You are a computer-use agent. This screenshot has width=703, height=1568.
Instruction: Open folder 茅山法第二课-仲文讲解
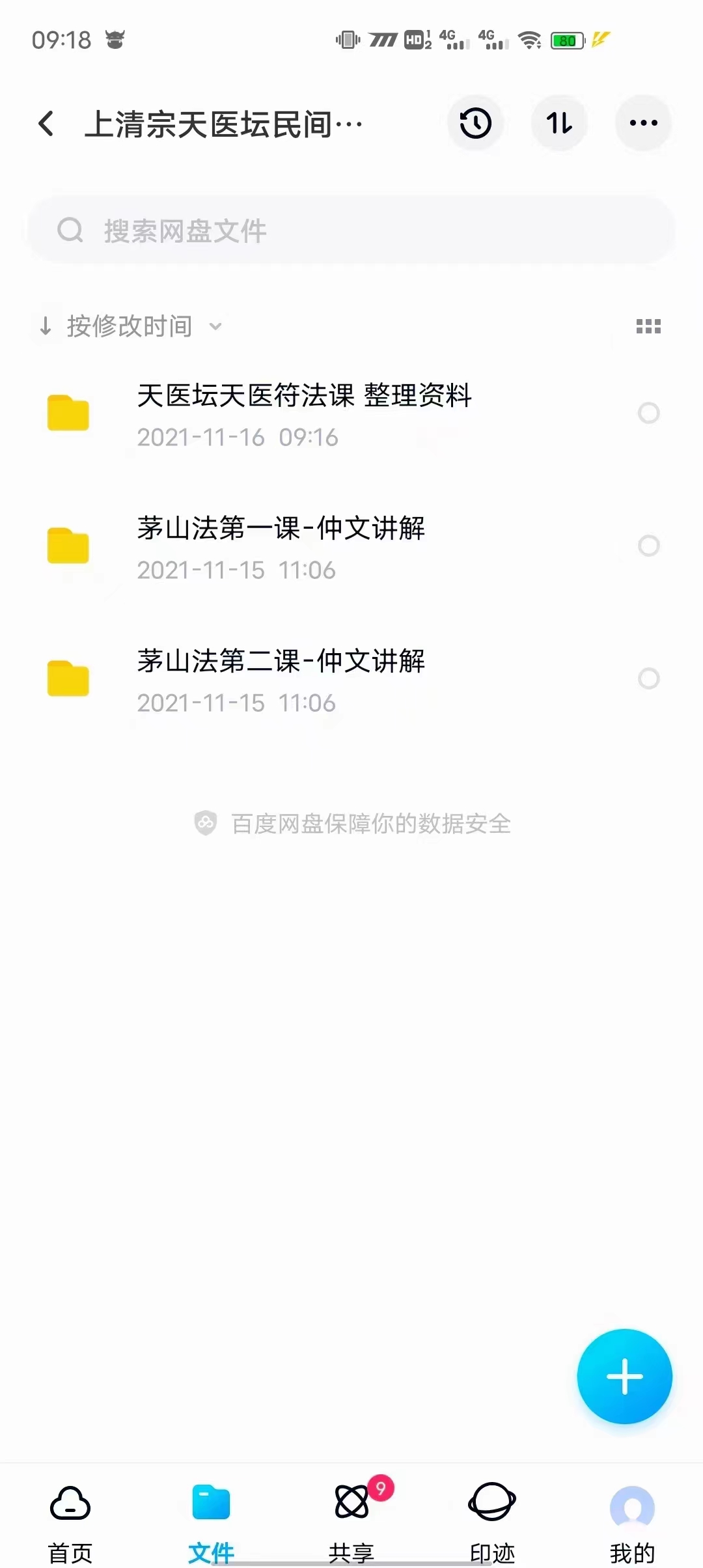coord(281,680)
